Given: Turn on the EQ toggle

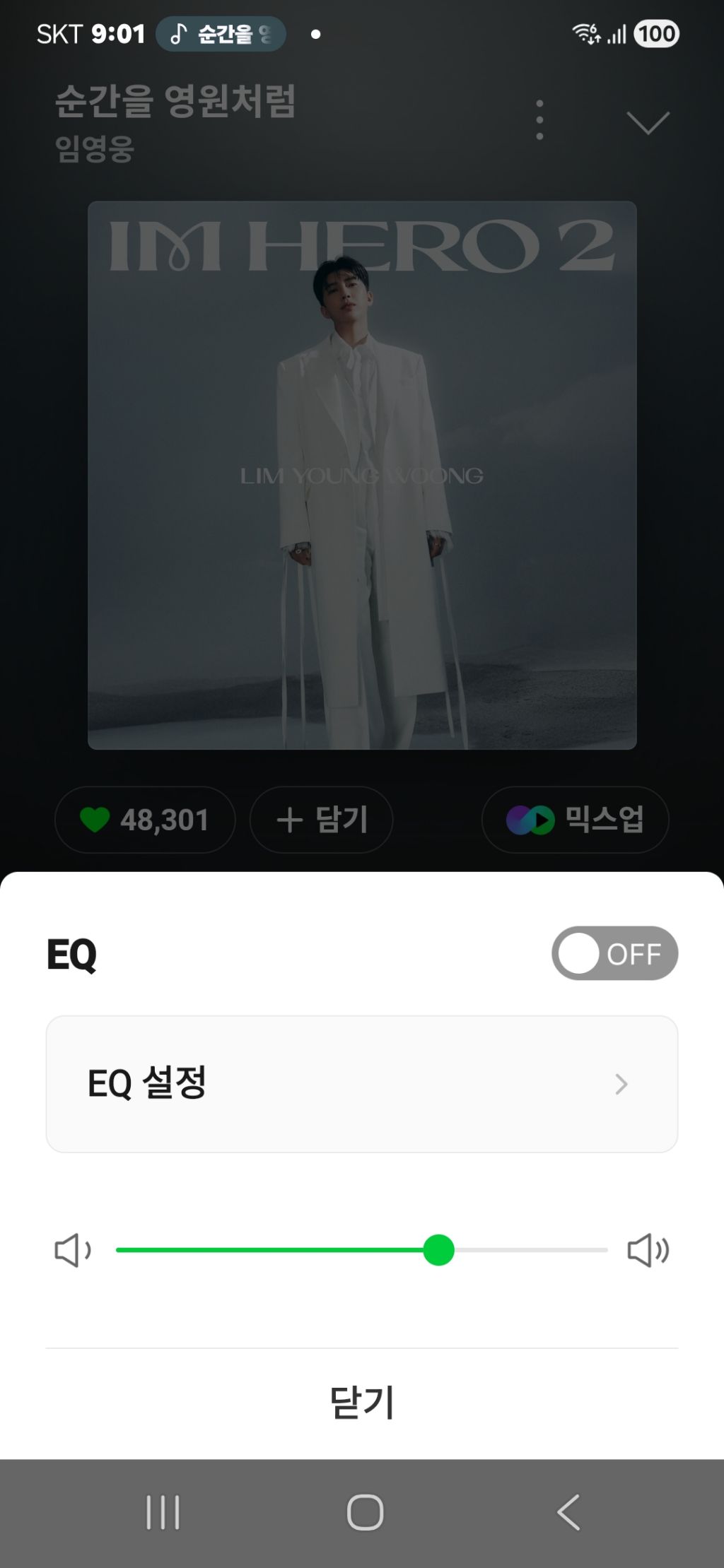Looking at the screenshot, I should (x=614, y=953).
